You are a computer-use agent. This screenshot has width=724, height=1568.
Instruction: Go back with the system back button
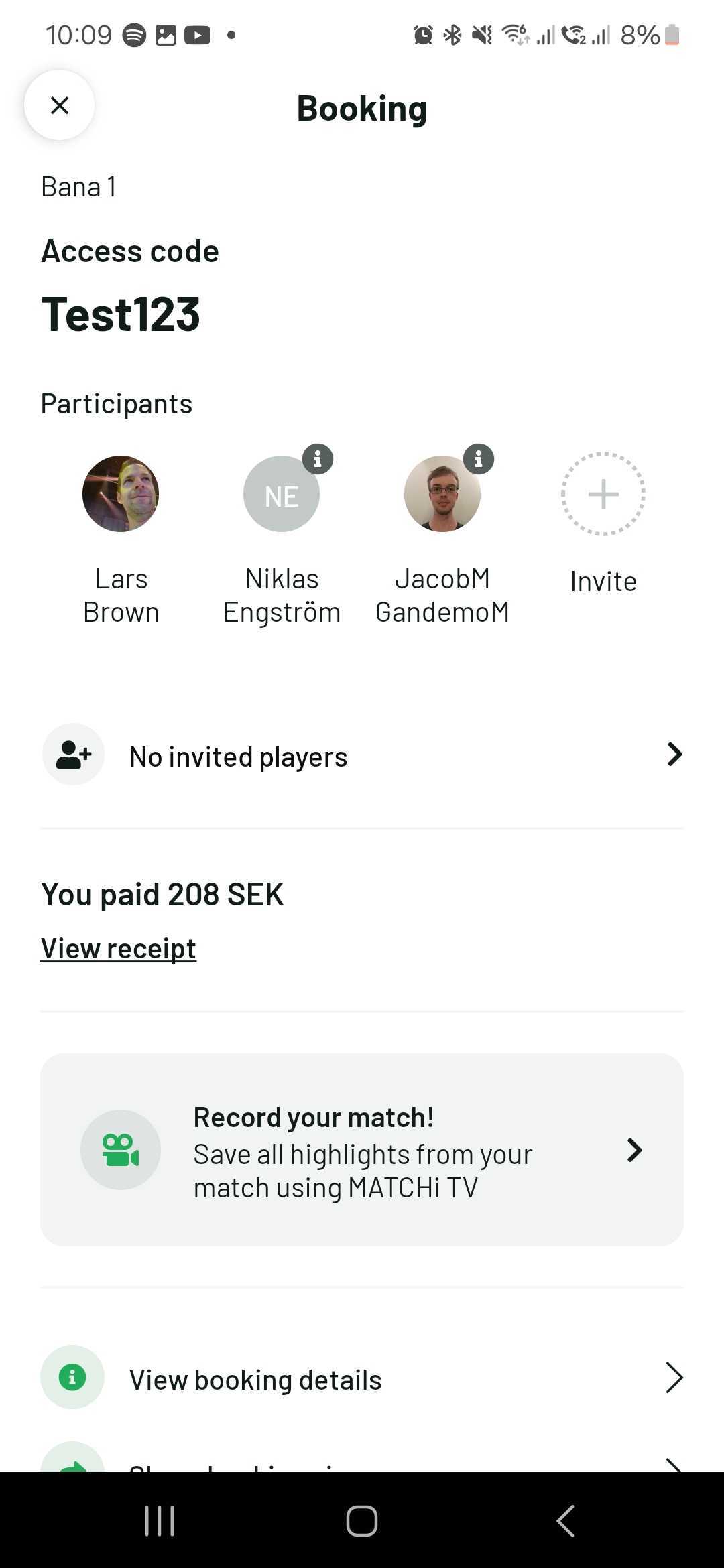click(565, 1520)
